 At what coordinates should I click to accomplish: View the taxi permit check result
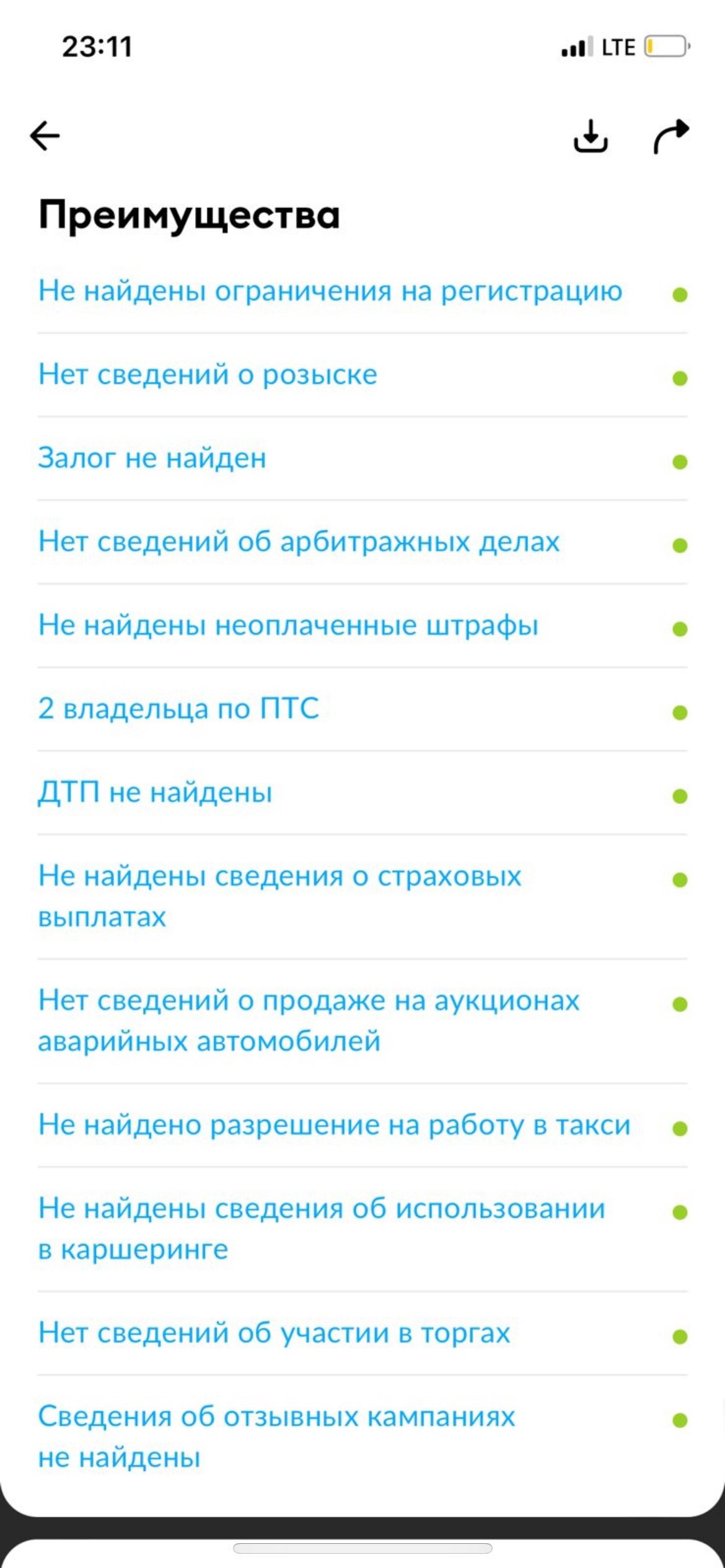pos(362,1126)
